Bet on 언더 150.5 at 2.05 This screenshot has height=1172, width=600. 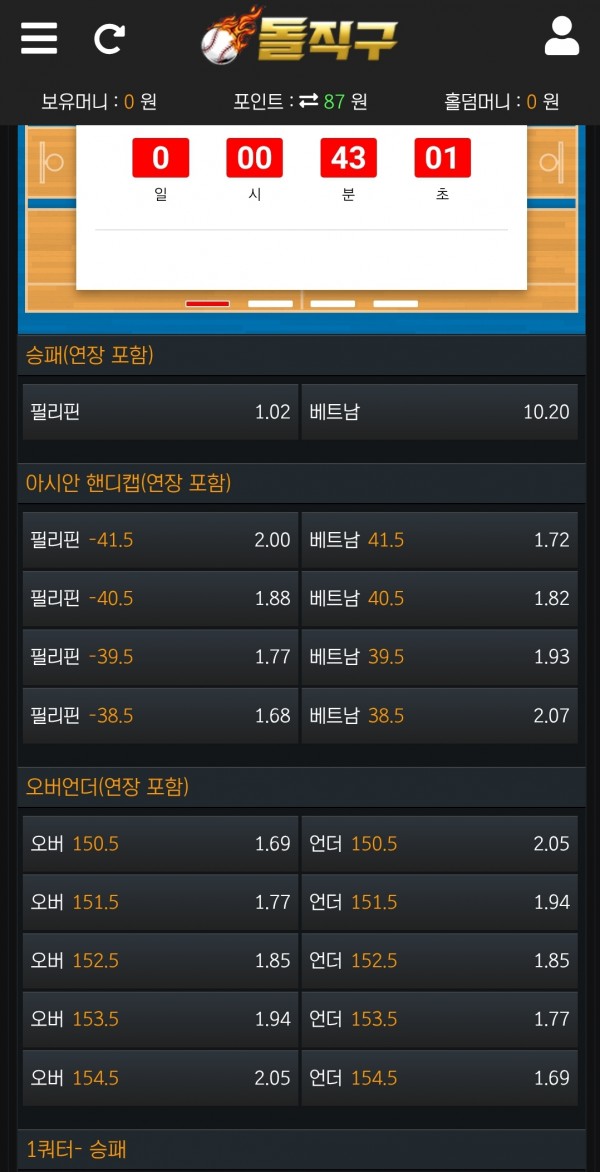pos(439,844)
